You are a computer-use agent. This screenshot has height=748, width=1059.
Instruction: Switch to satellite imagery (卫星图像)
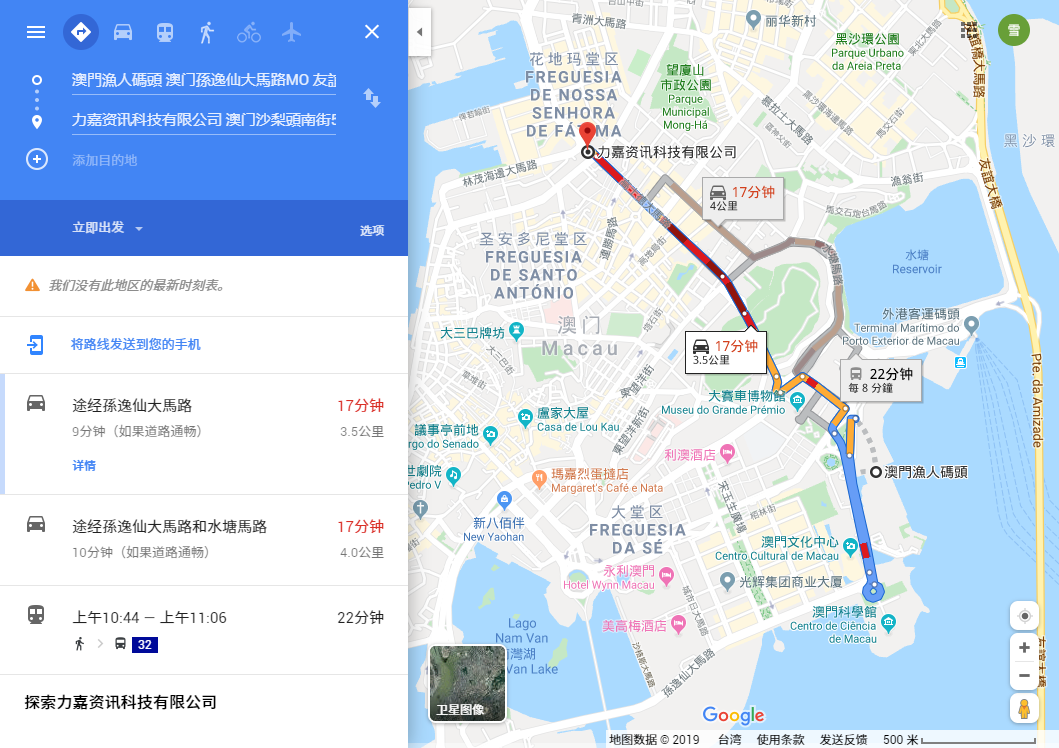(x=467, y=683)
